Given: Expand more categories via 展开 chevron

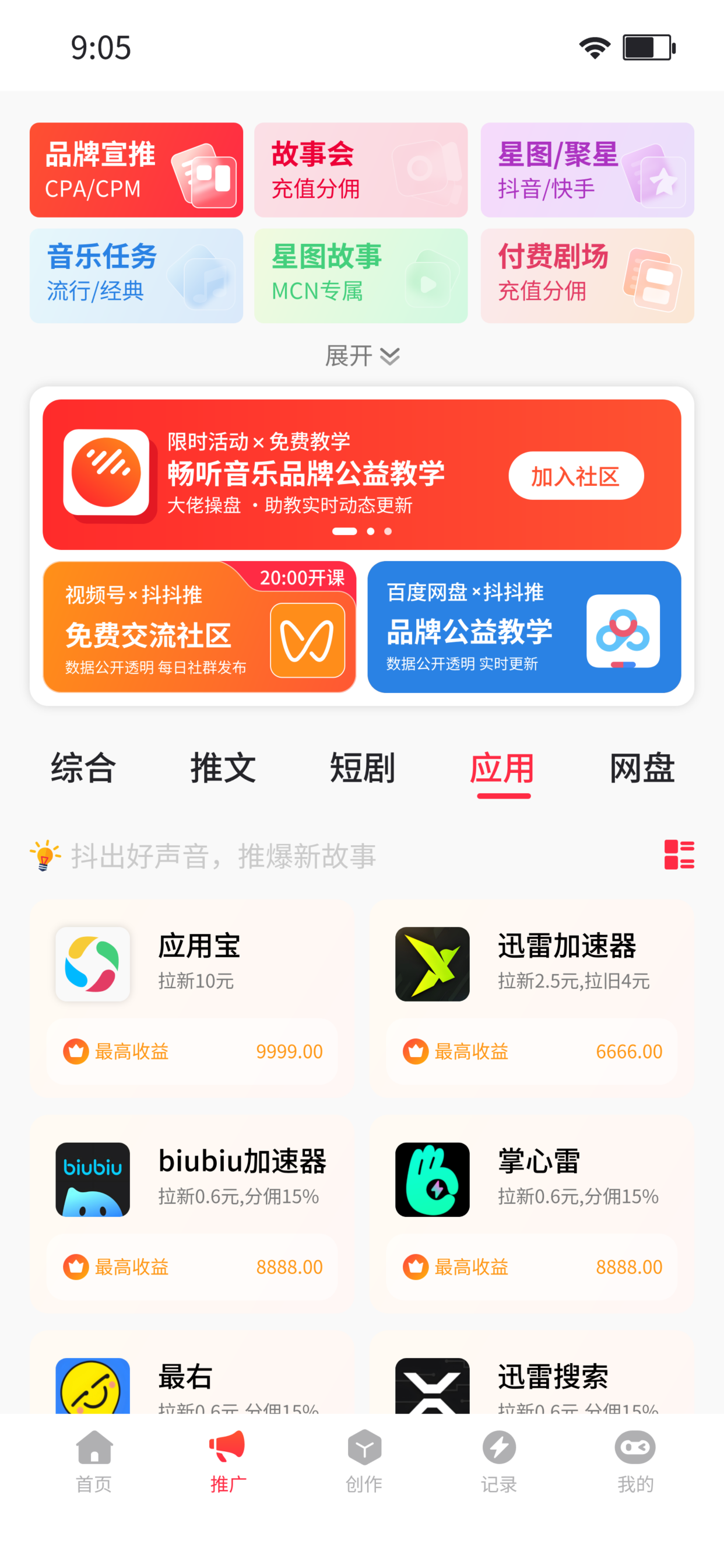Looking at the screenshot, I should [x=362, y=355].
